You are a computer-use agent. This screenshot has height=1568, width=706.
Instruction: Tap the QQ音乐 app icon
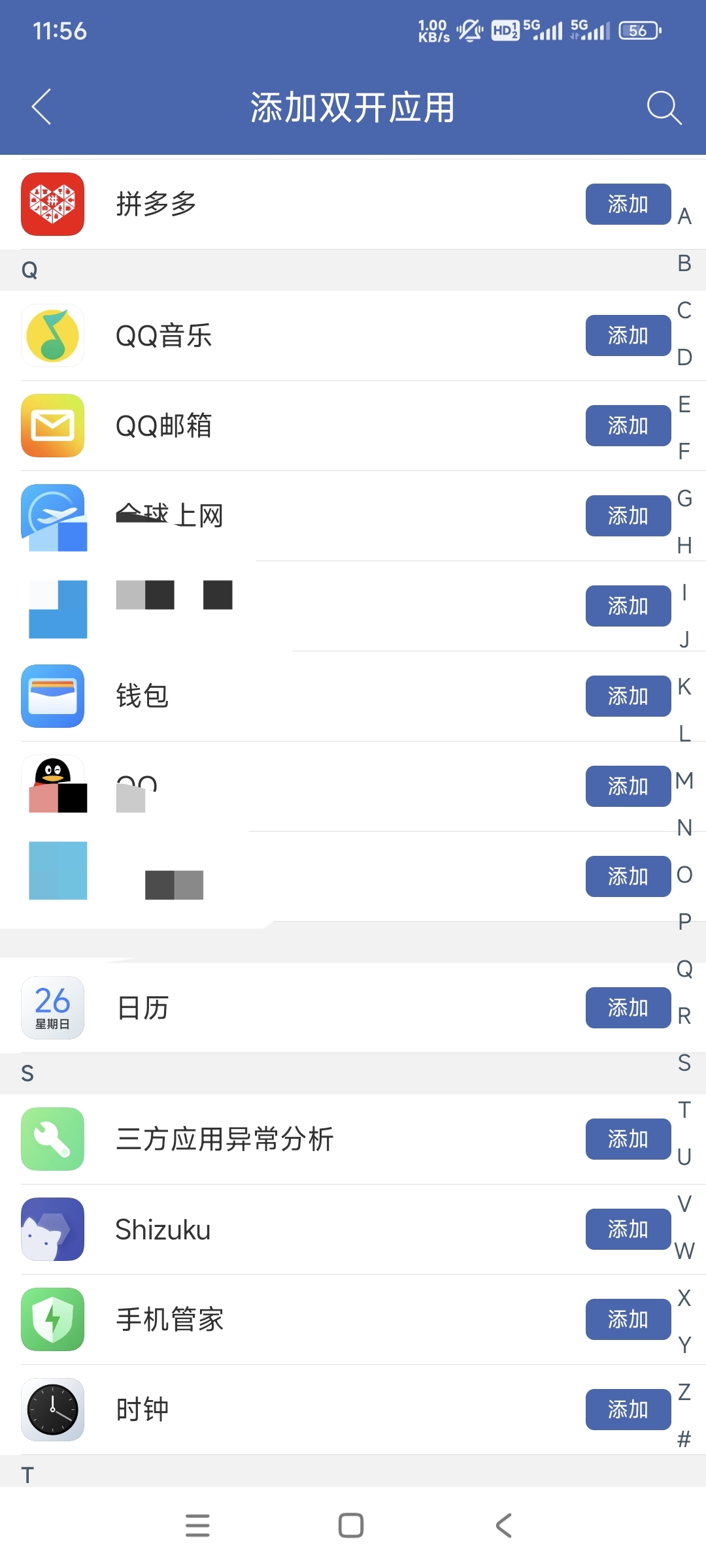(53, 335)
